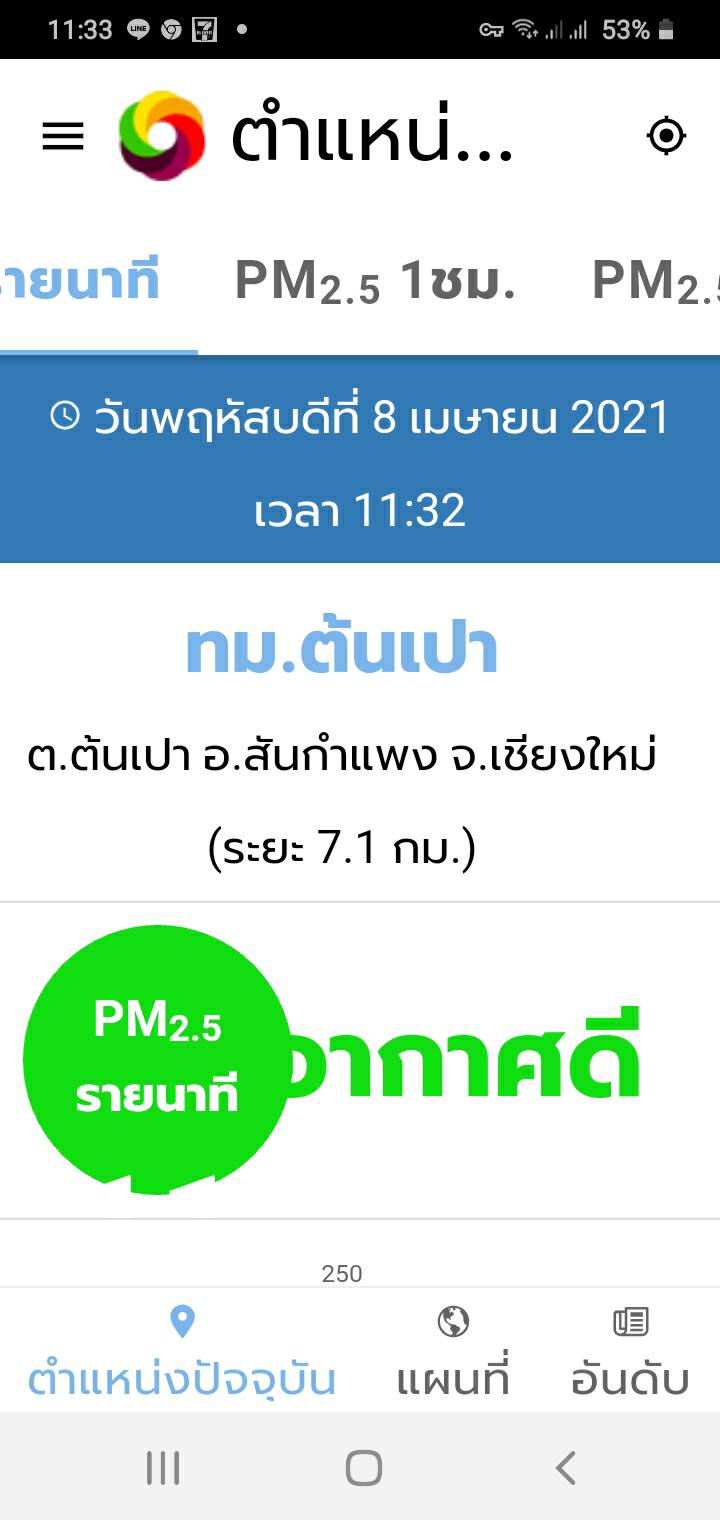Open the hamburger drawer menu
Viewport: 720px width, 1520px height.
point(63,136)
